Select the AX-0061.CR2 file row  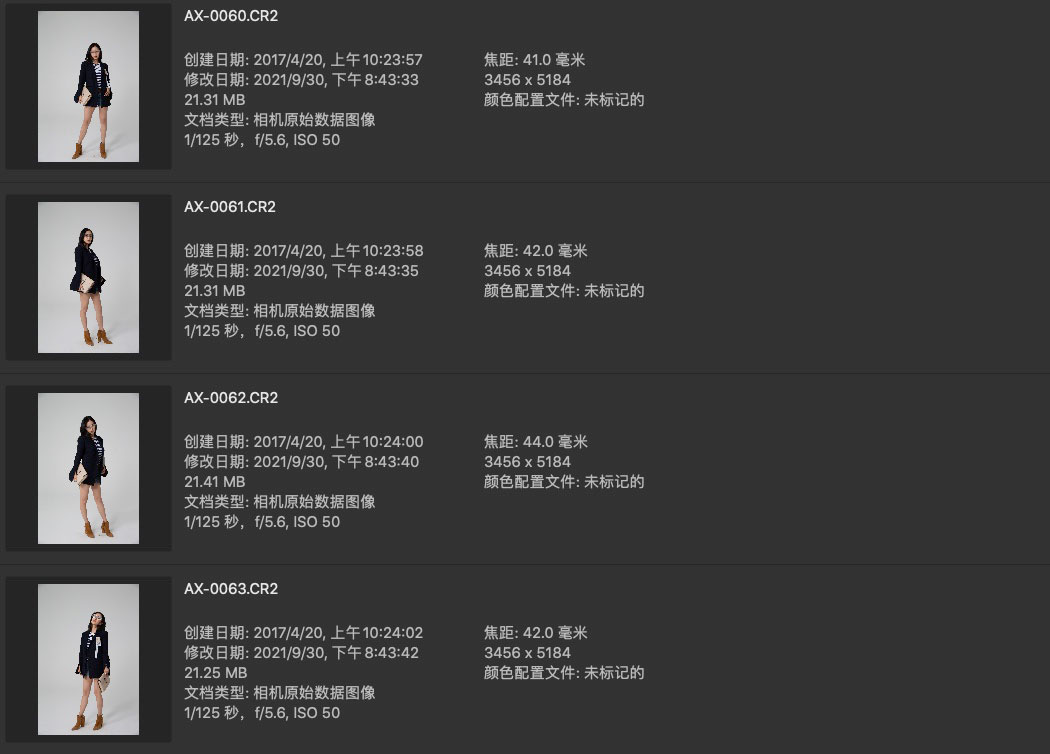click(231, 207)
